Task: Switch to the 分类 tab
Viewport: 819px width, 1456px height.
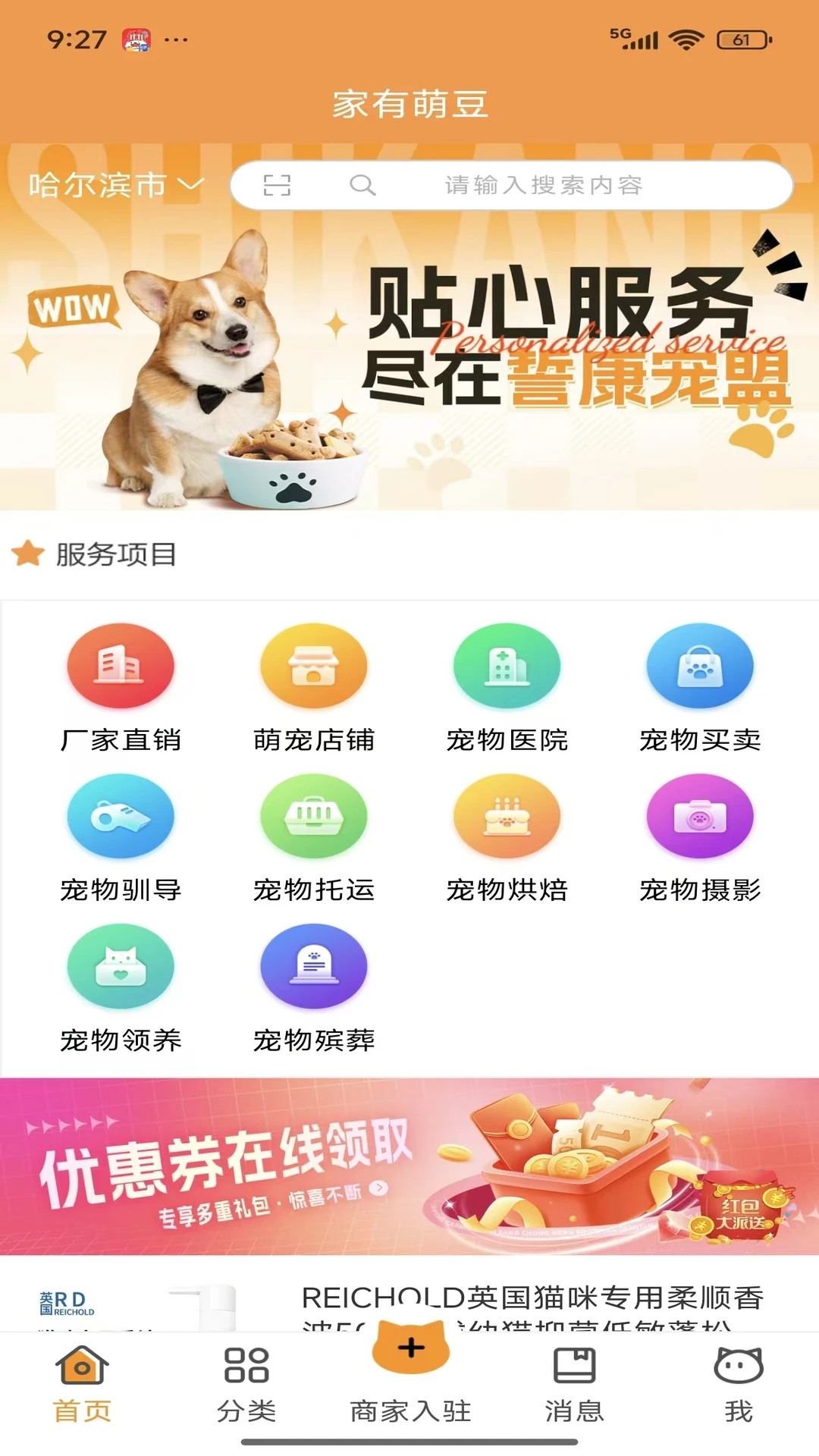Action: pyautogui.click(x=246, y=1385)
